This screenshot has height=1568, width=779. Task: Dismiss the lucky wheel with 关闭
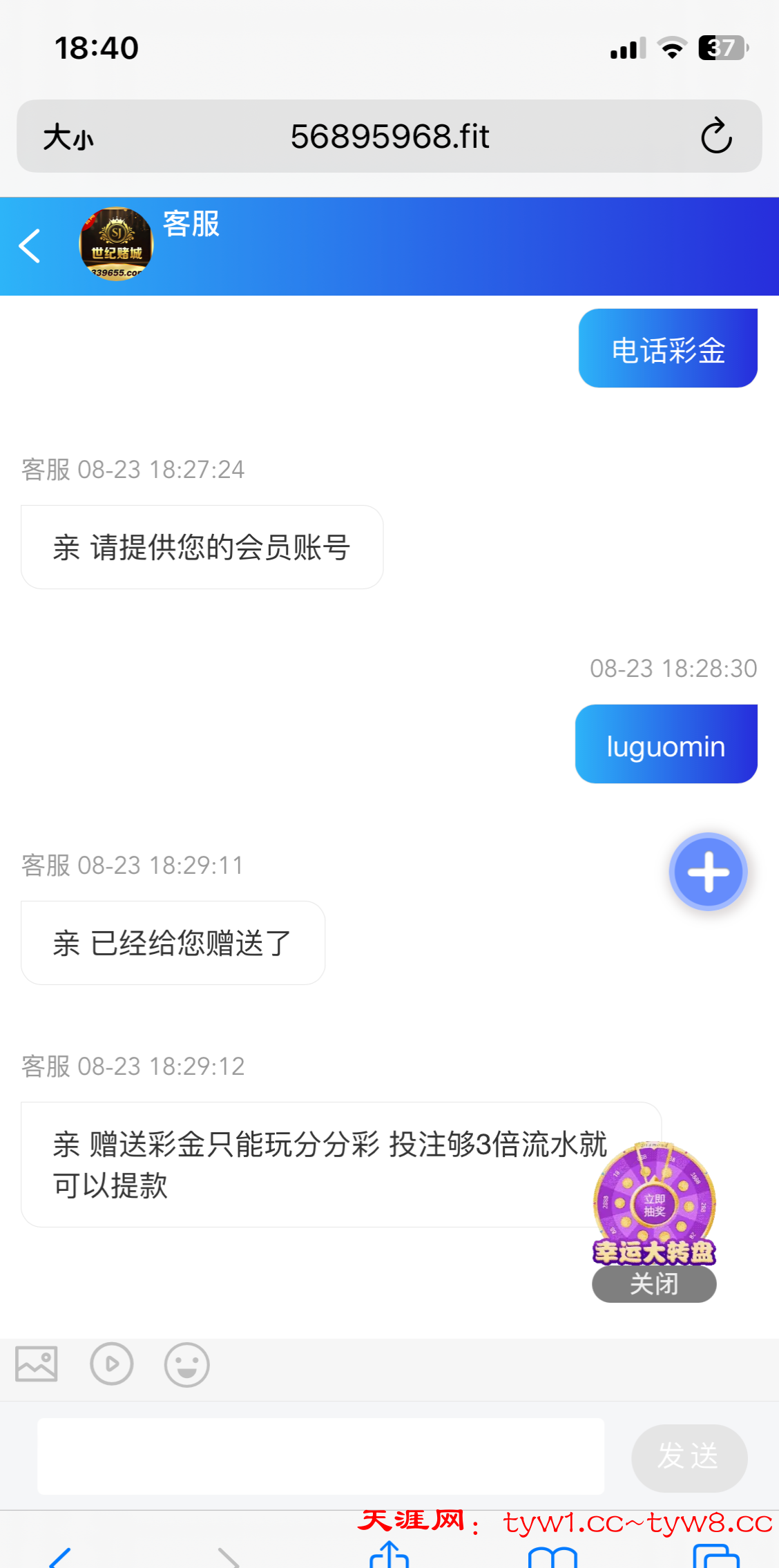pyautogui.click(x=654, y=1284)
